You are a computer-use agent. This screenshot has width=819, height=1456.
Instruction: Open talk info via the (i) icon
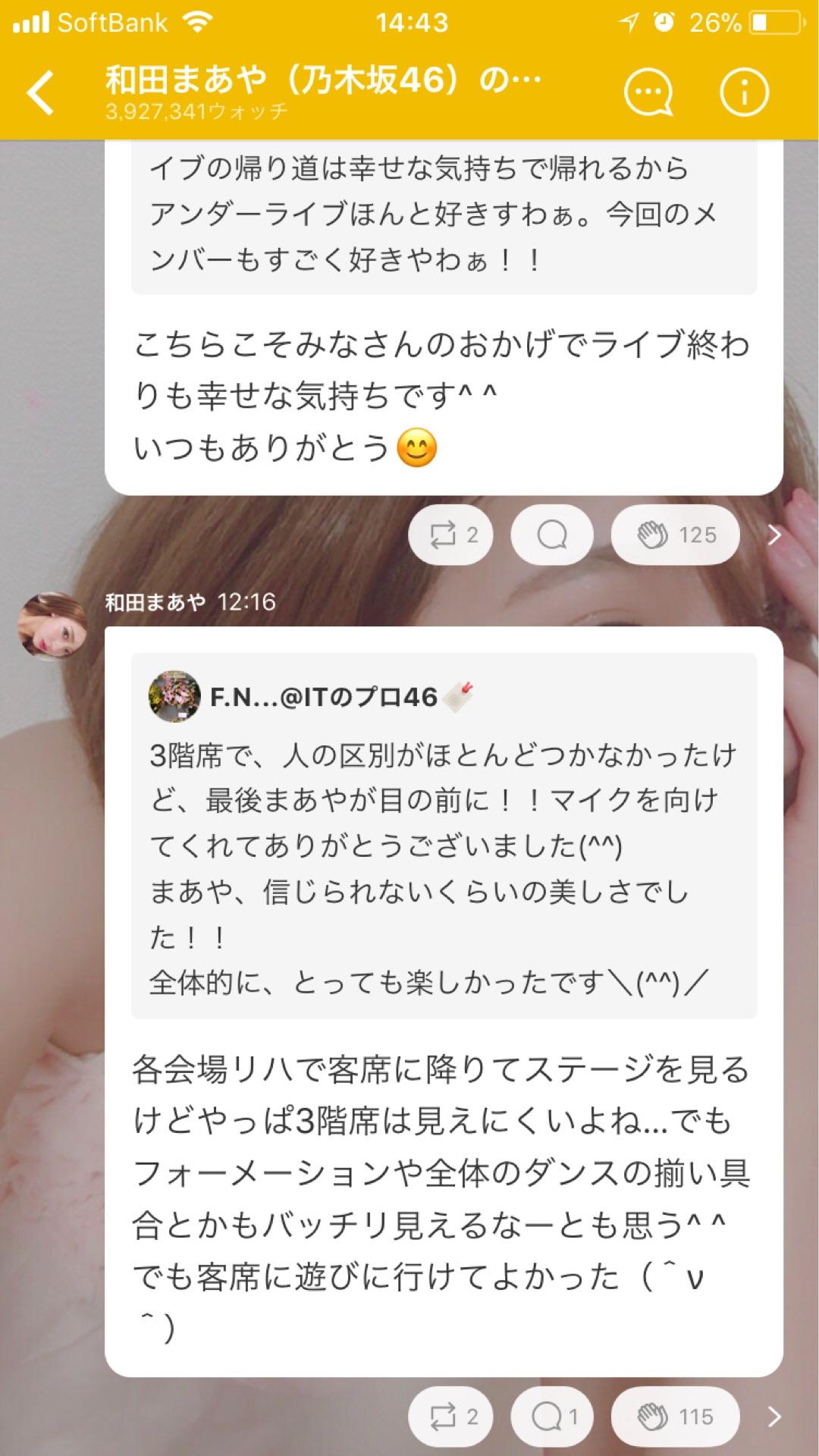(743, 91)
